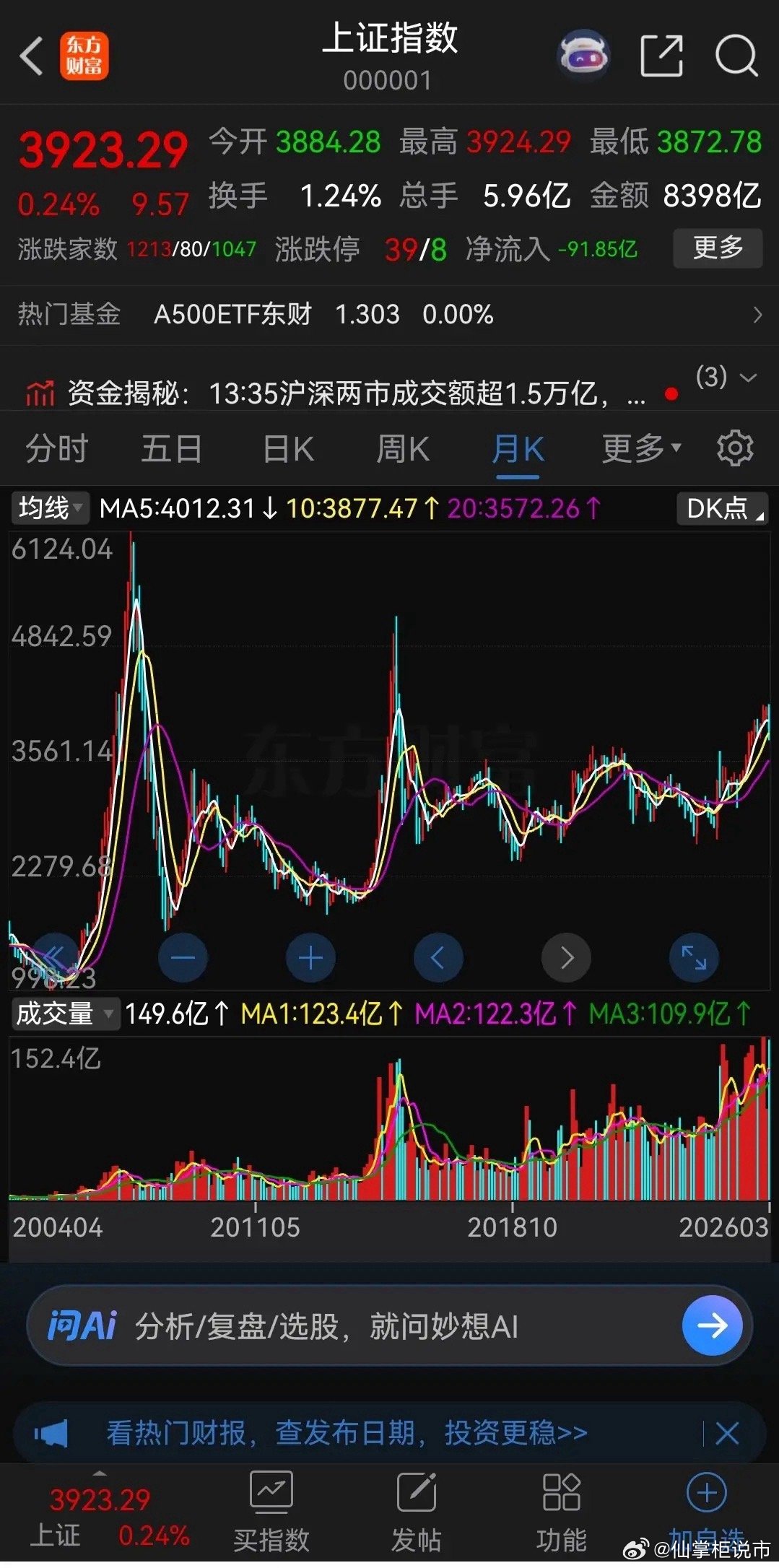Viewport: 779px width, 1568px height.
Task: Open chart settings via gear icon
Action: tap(735, 448)
